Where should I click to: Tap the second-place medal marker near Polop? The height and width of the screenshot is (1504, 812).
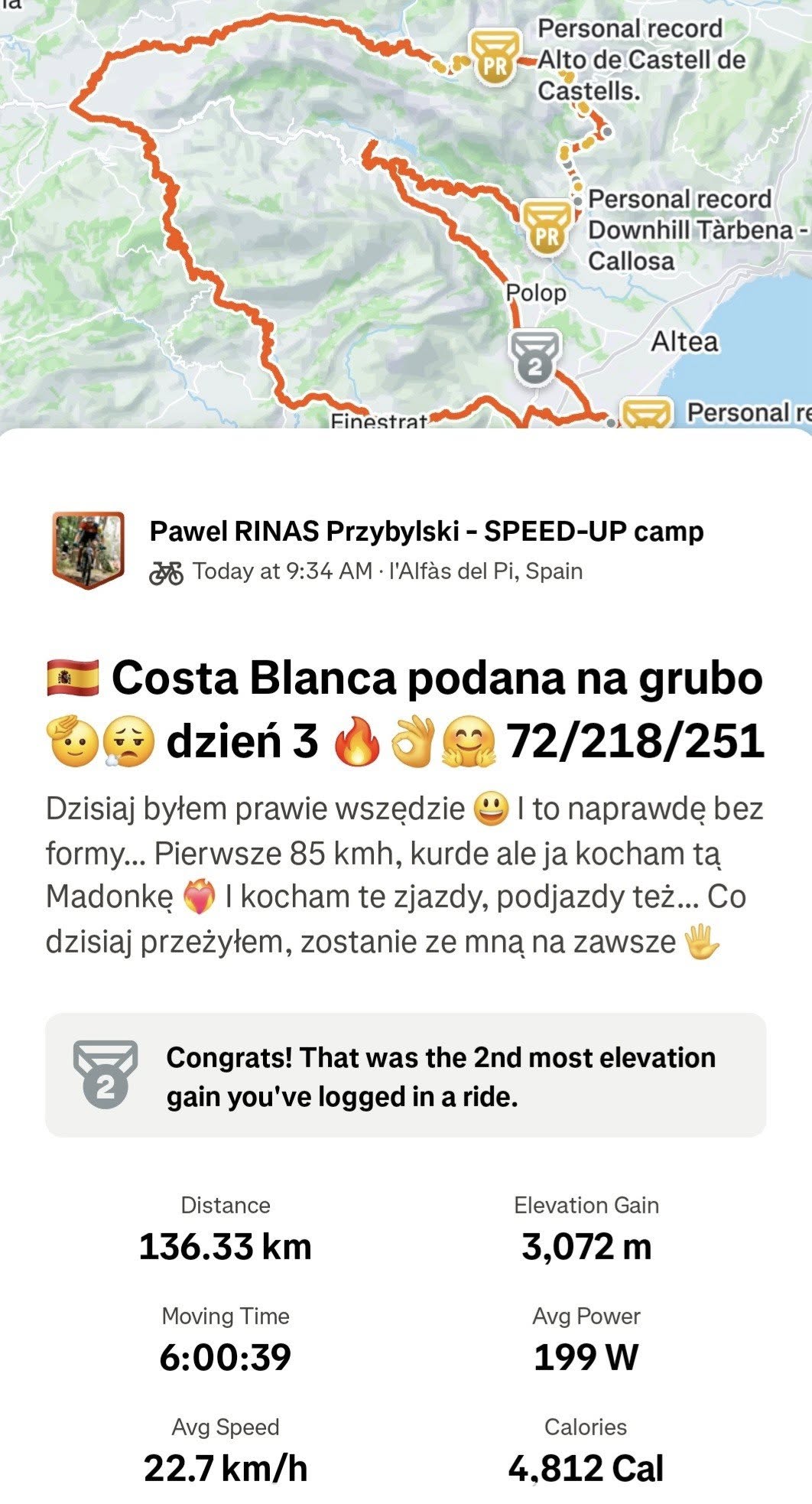[535, 357]
